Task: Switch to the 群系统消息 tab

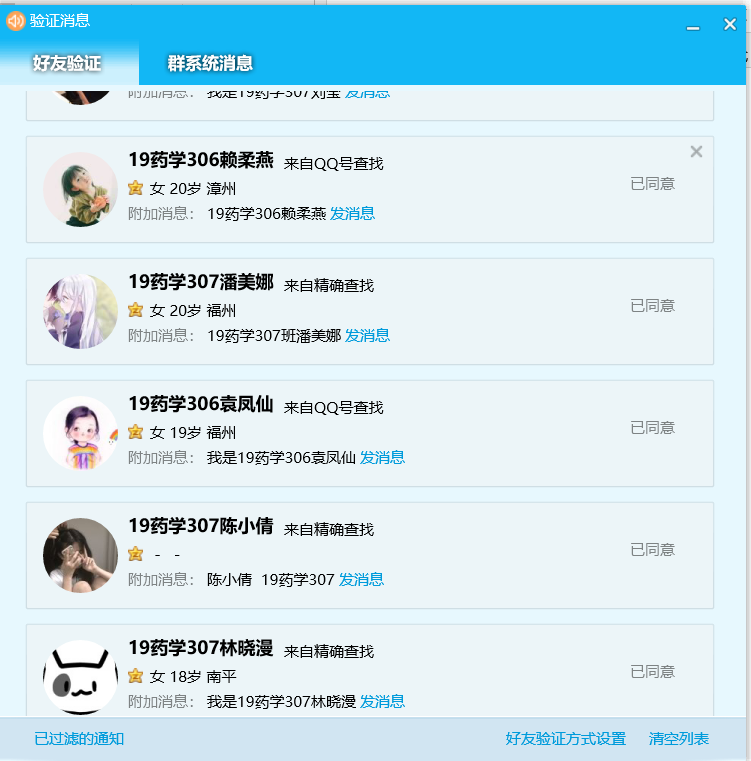Action: (x=210, y=64)
